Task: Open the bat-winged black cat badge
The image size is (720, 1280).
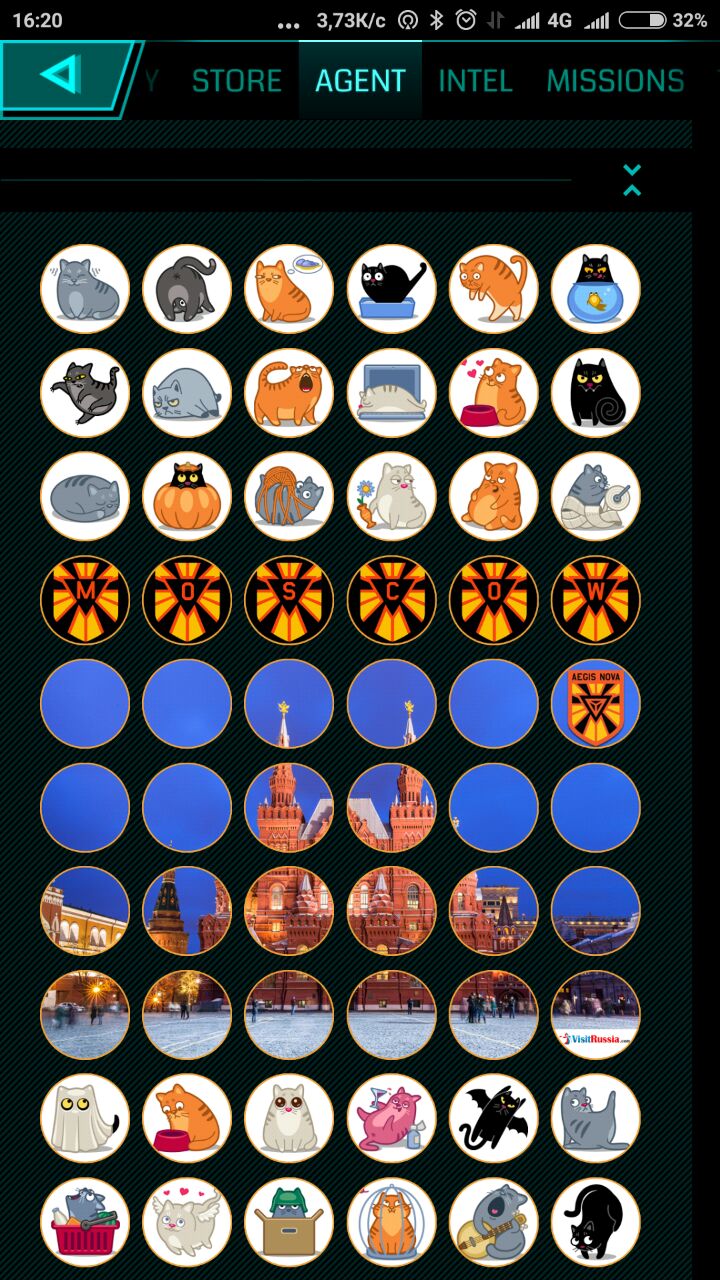Action: tap(494, 1119)
